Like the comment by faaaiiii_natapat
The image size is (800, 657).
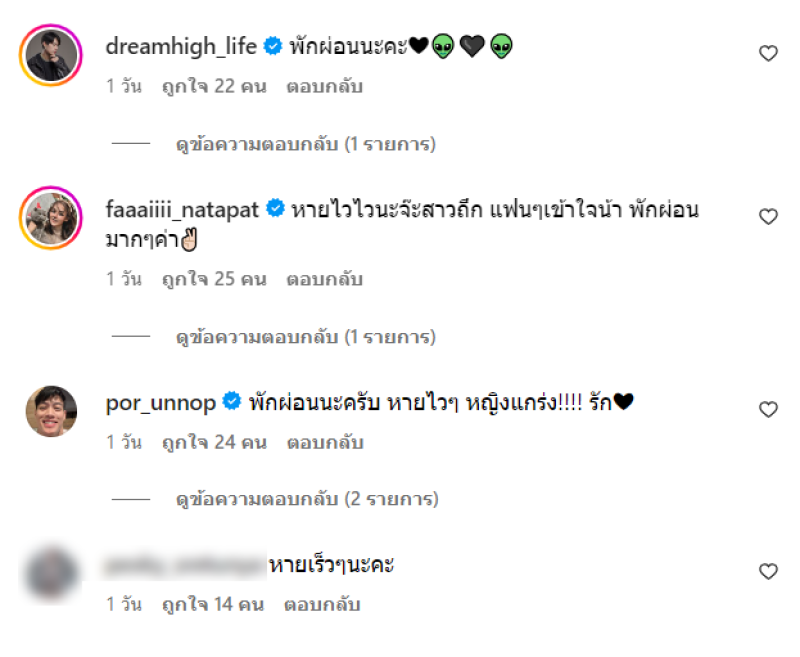[x=768, y=217]
